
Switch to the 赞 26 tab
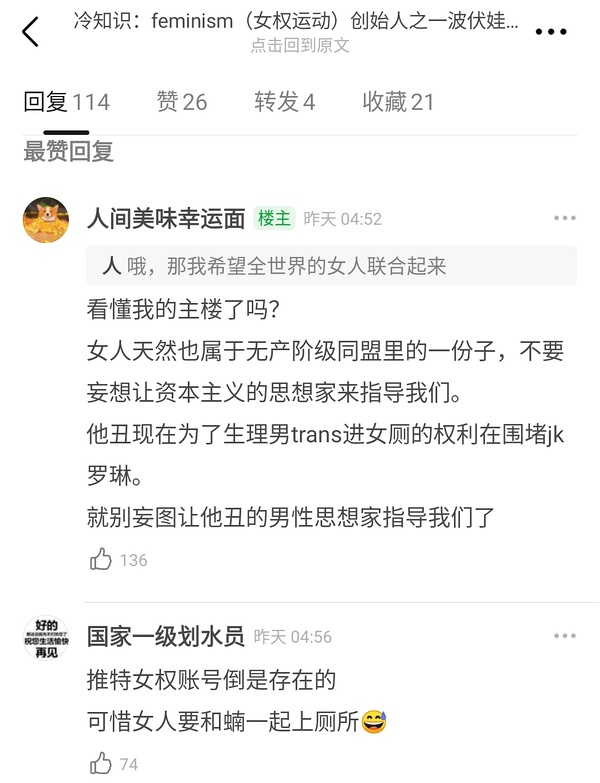pyautogui.click(x=182, y=102)
